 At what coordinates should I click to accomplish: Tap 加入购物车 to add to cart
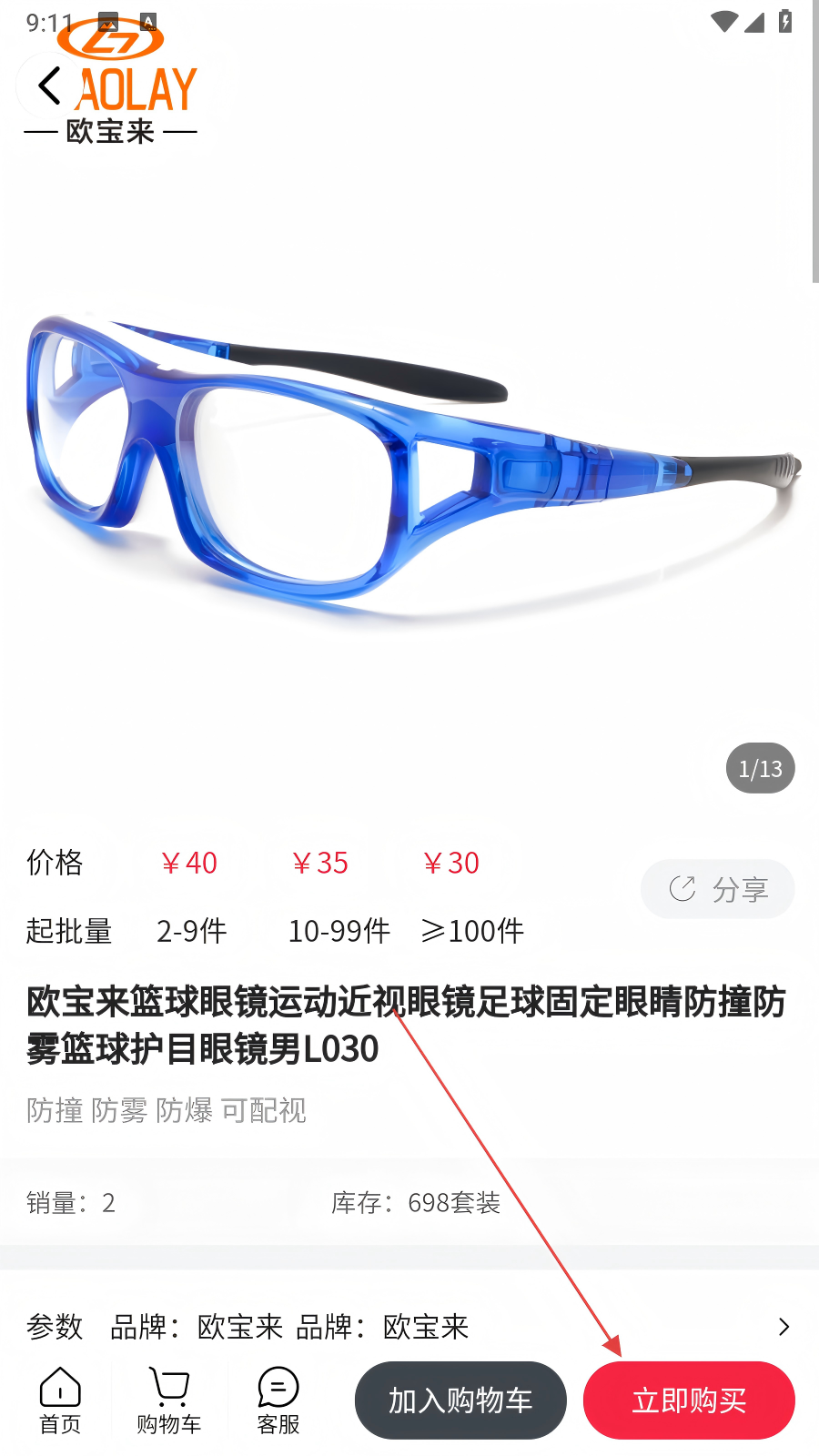click(460, 1400)
